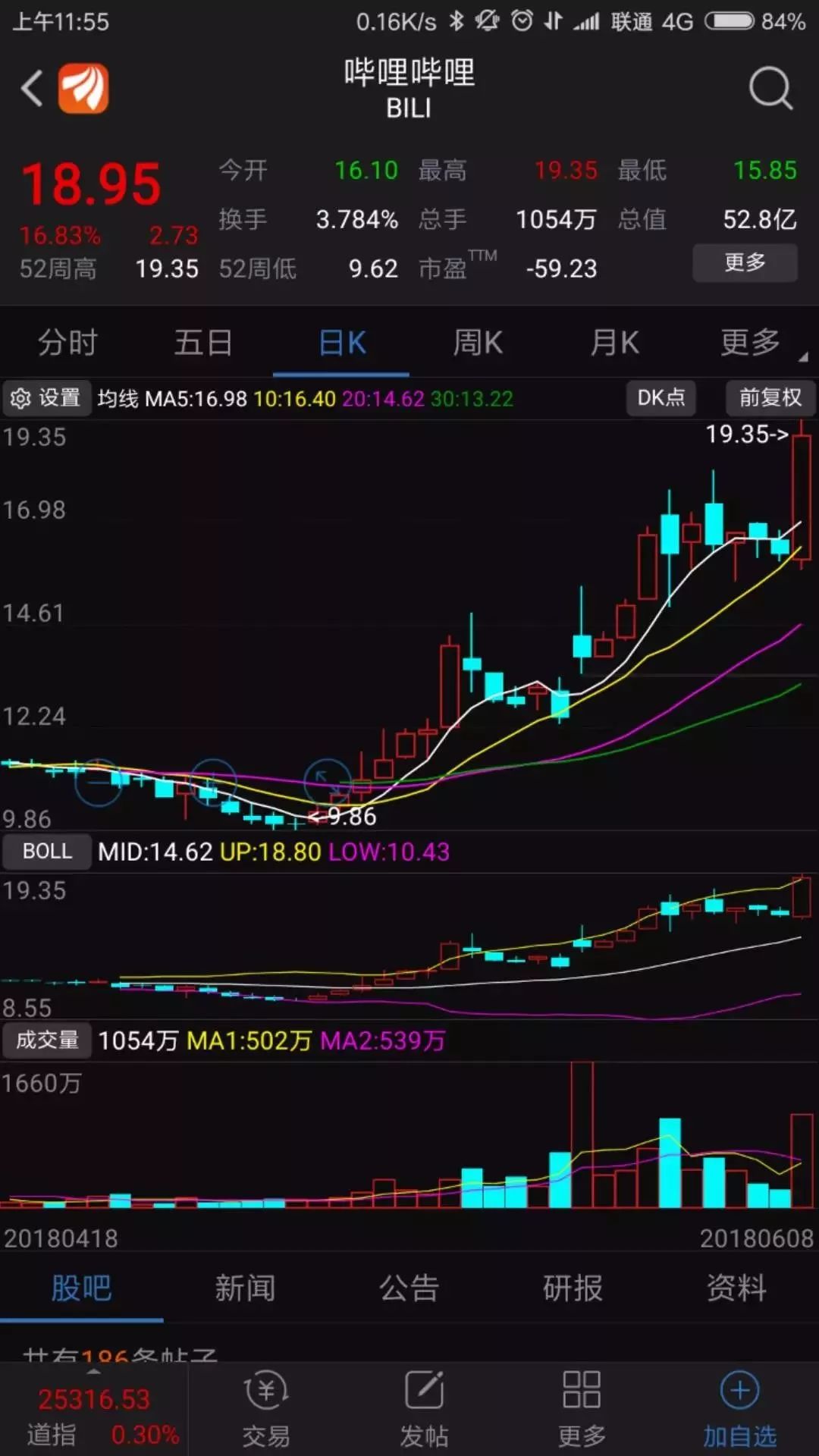This screenshot has height=1456, width=819.
Task: Open the 公告 tab
Action: [x=409, y=1288]
